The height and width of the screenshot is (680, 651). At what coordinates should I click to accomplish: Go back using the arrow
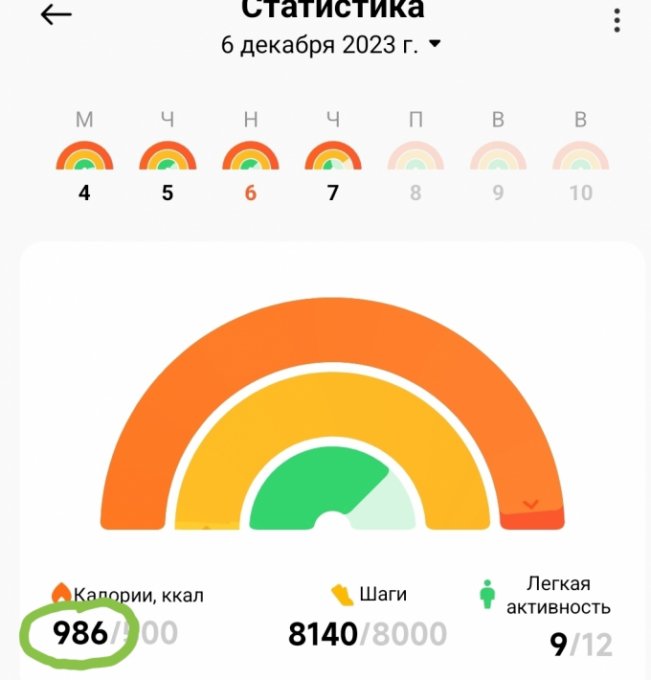(57, 15)
